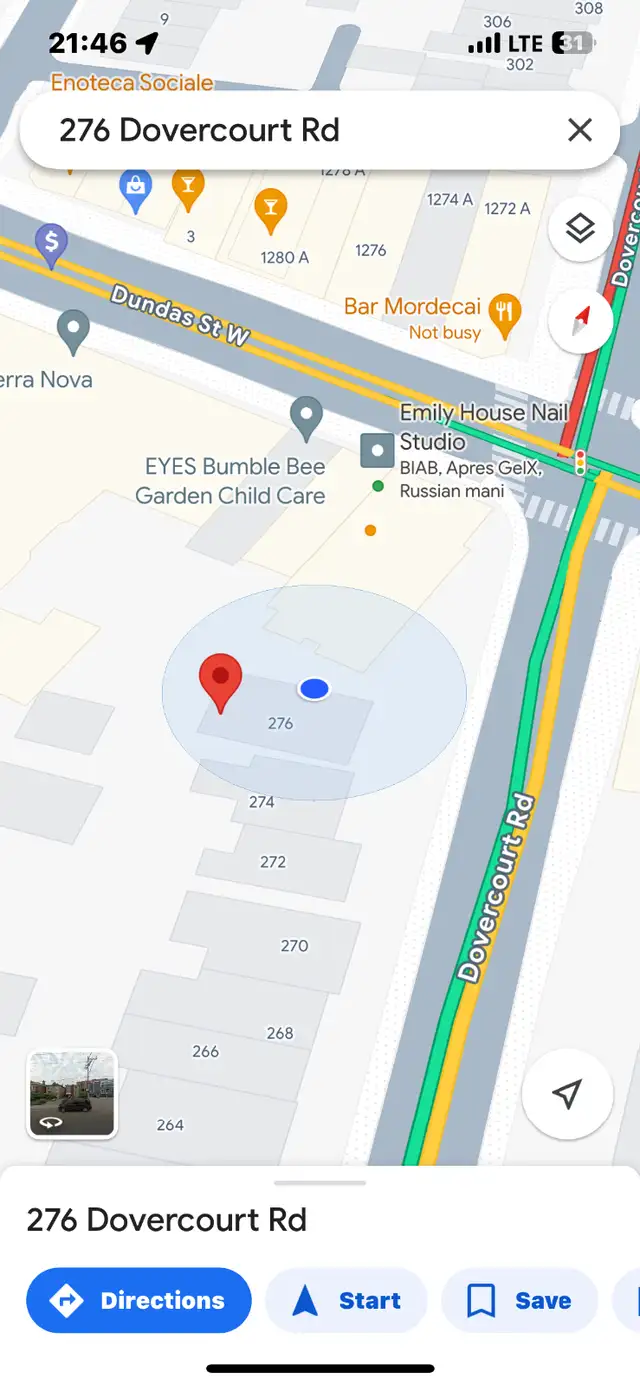Select the Emily House Nail Studio marker
This screenshot has width=640, height=1386.
[x=377, y=450]
